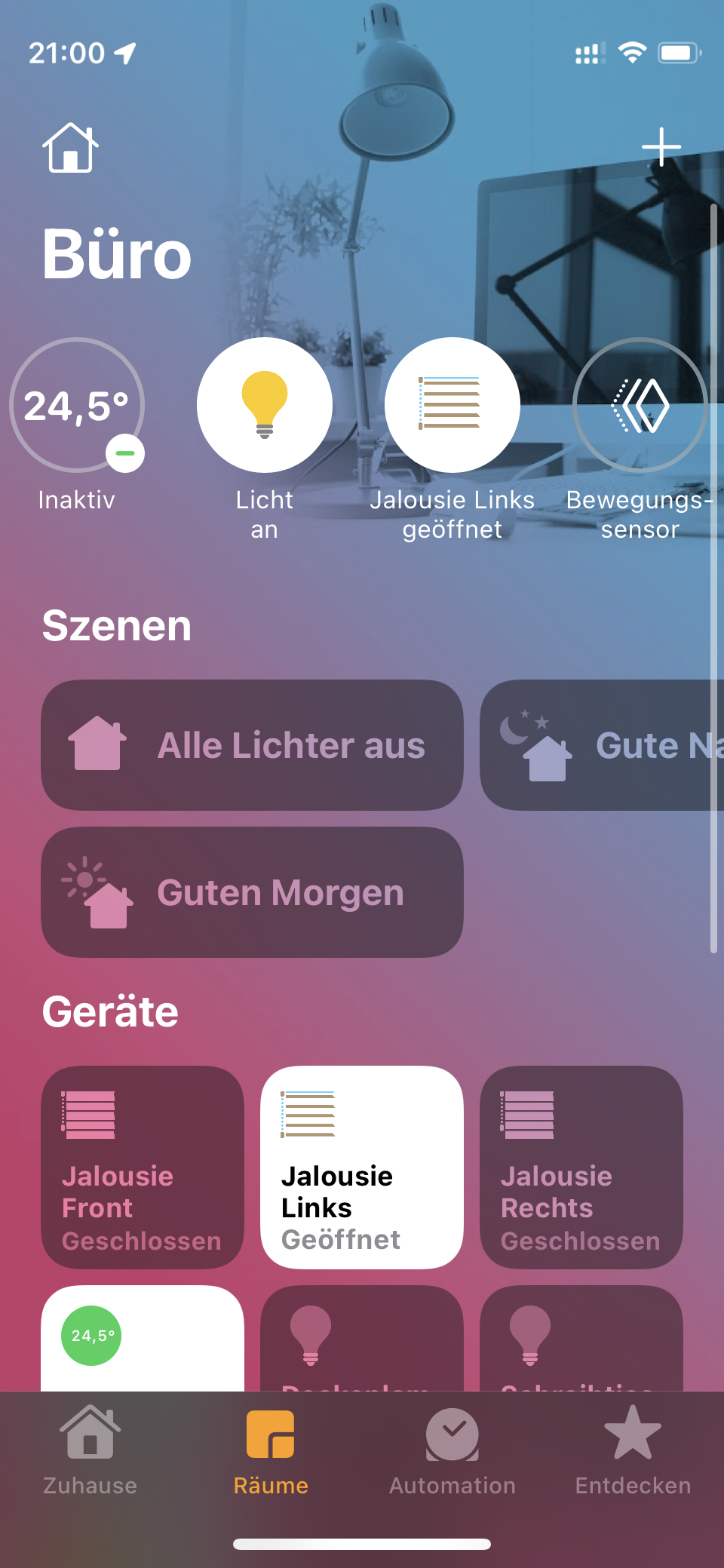The image size is (724, 1568).
Task: Go to the Automation tab
Action: tap(452, 1450)
